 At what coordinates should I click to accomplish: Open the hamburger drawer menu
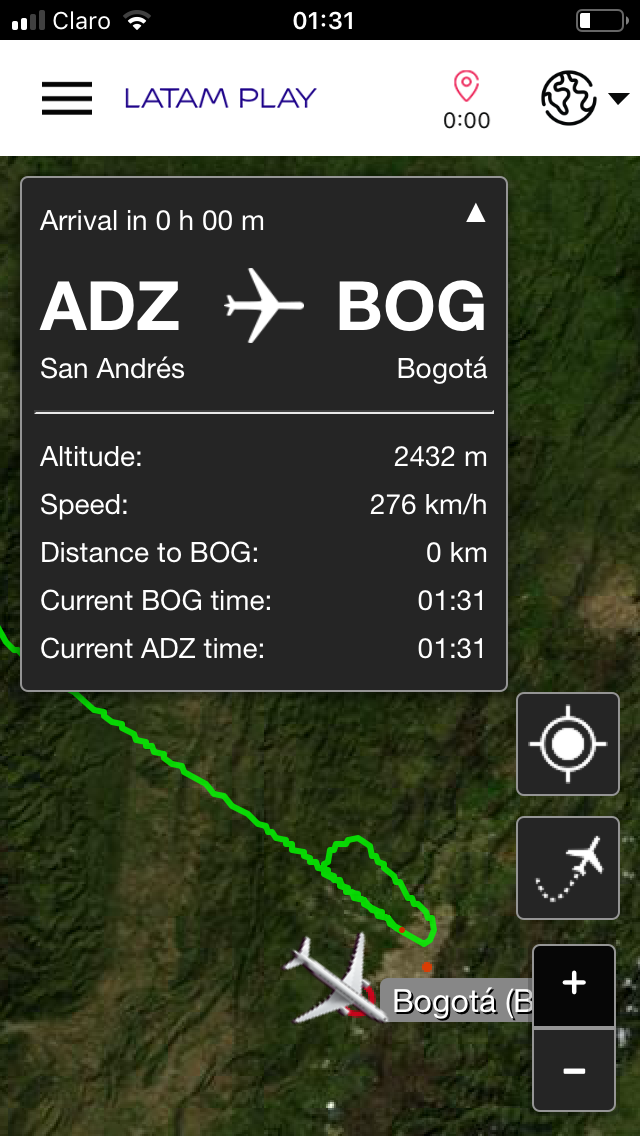pos(67,98)
